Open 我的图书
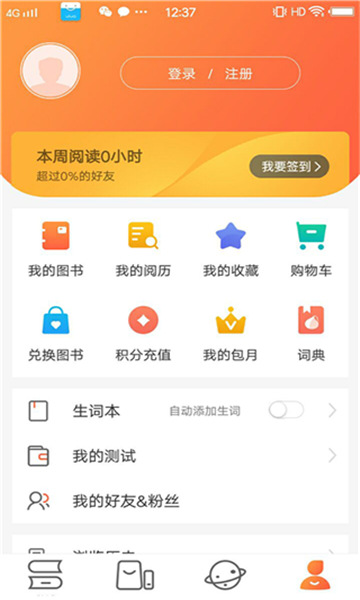The width and height of the screenshot is (360, 600). pyautogui.click(x=56, y=249)
